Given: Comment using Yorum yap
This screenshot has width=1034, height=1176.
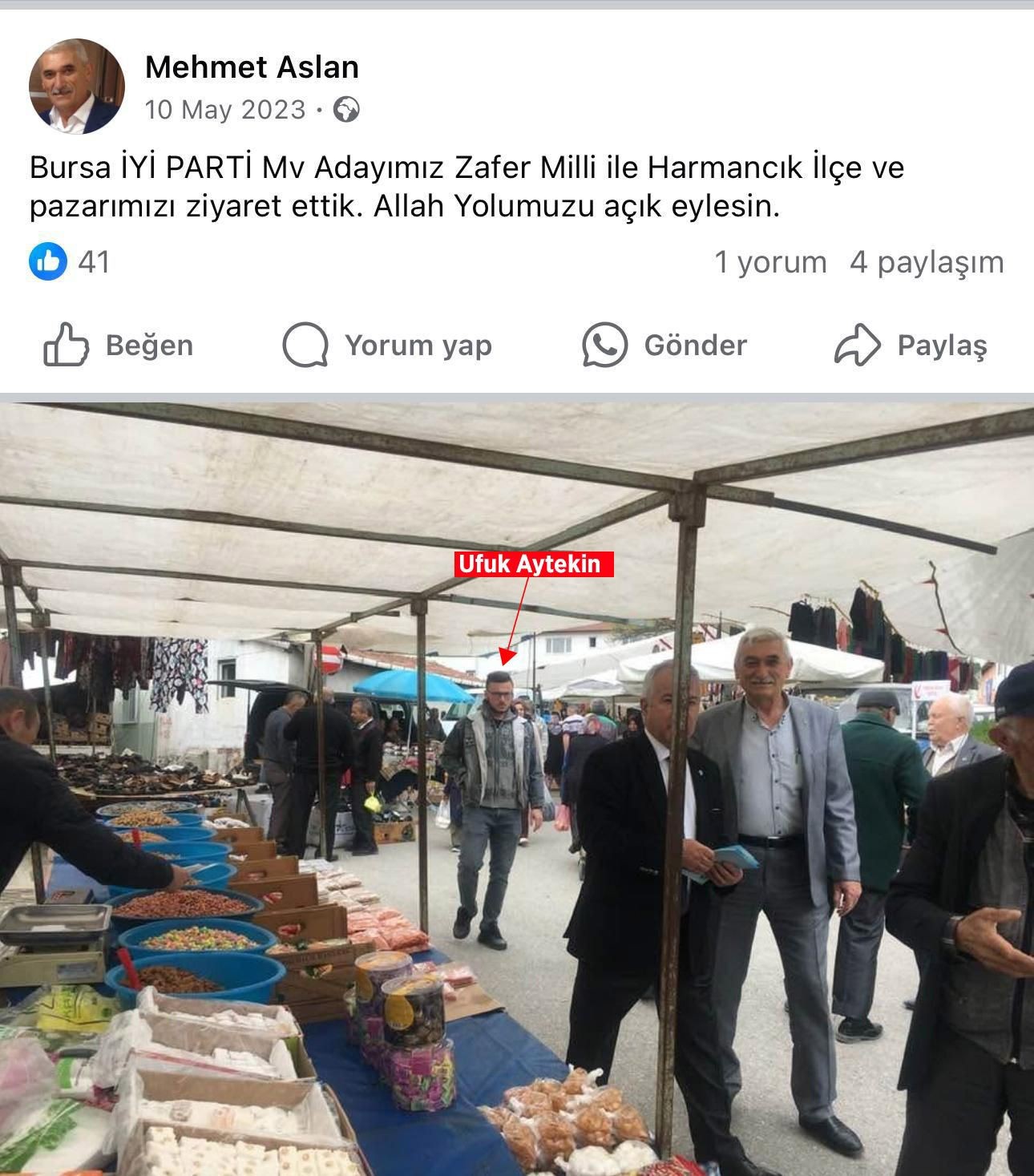Looking at the screenshot, I should coord(387,346).
